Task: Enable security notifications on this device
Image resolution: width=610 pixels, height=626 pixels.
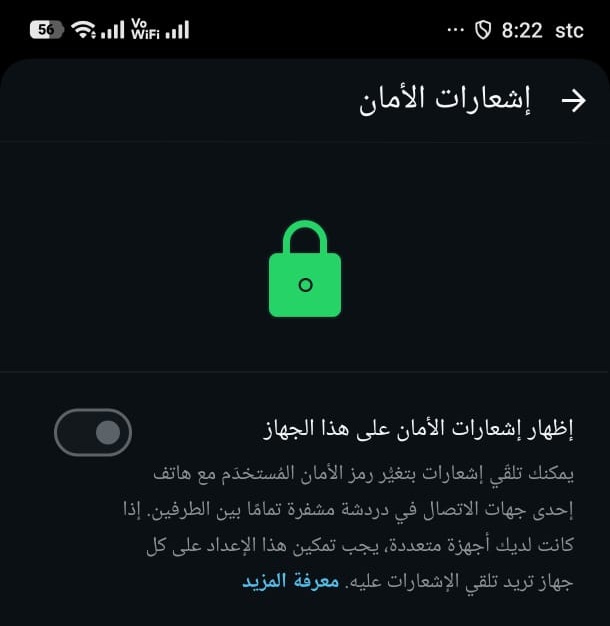Action: (93, 432)
